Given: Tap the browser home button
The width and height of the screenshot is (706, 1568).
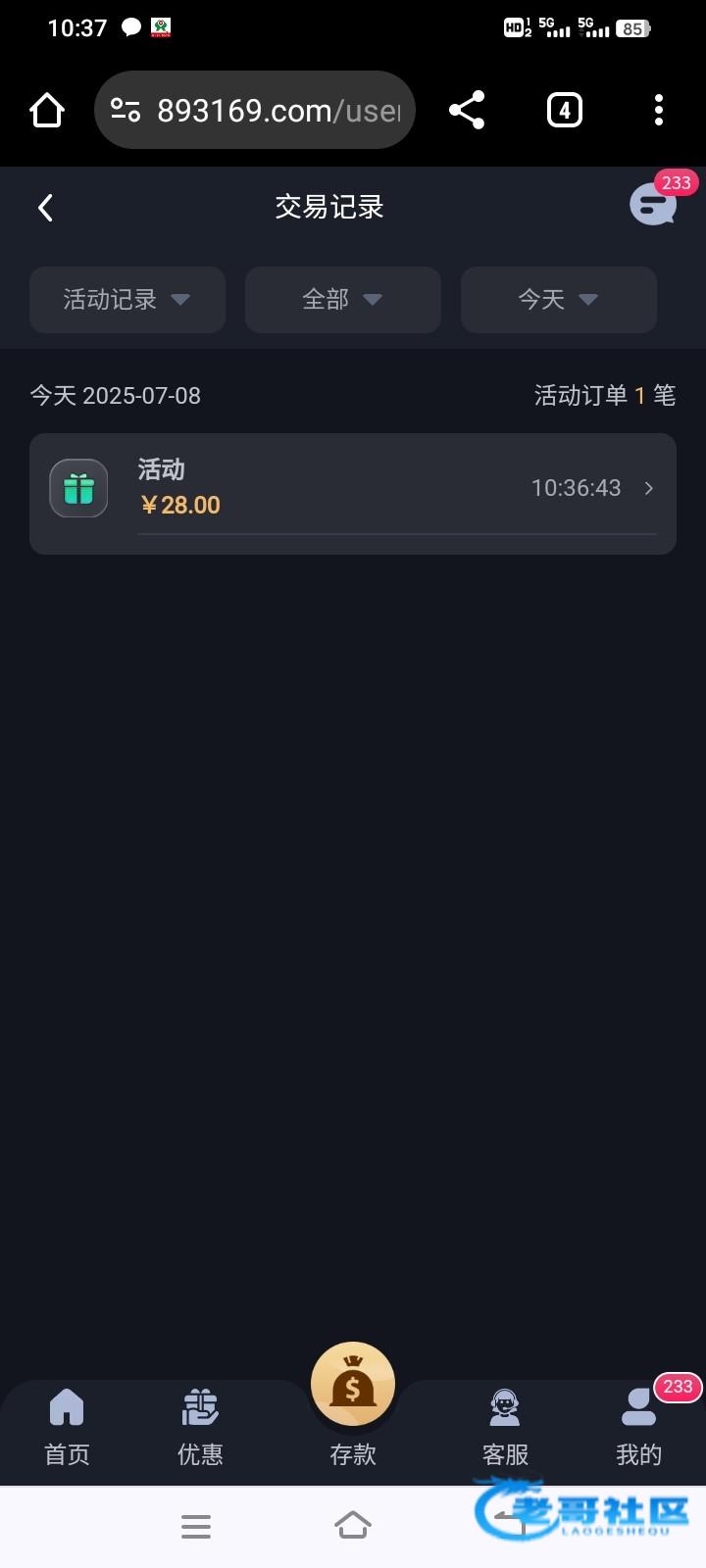Looking at the screenshot, I should [x=47, y=111].
